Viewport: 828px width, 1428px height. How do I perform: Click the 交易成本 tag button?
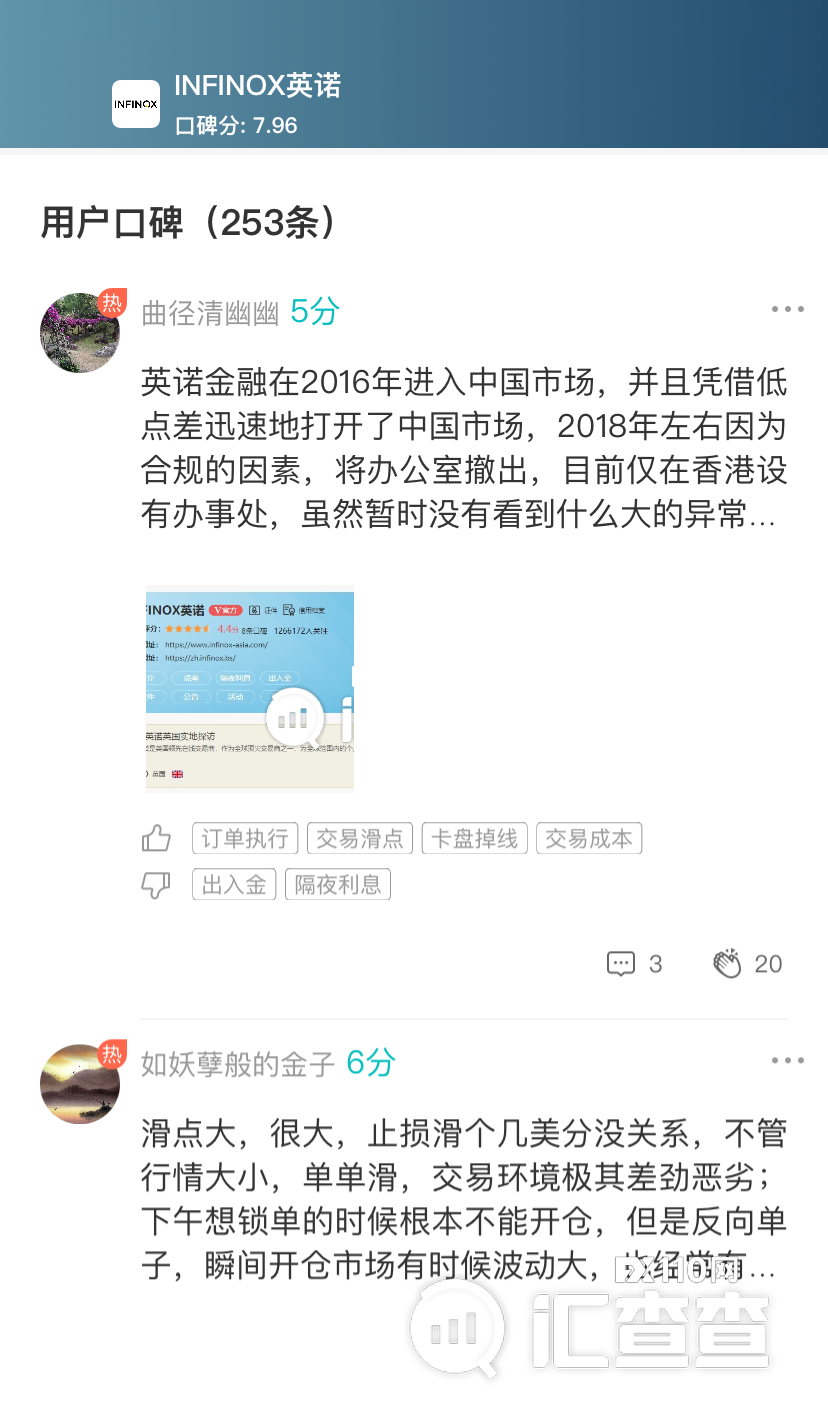pos(589,838)
